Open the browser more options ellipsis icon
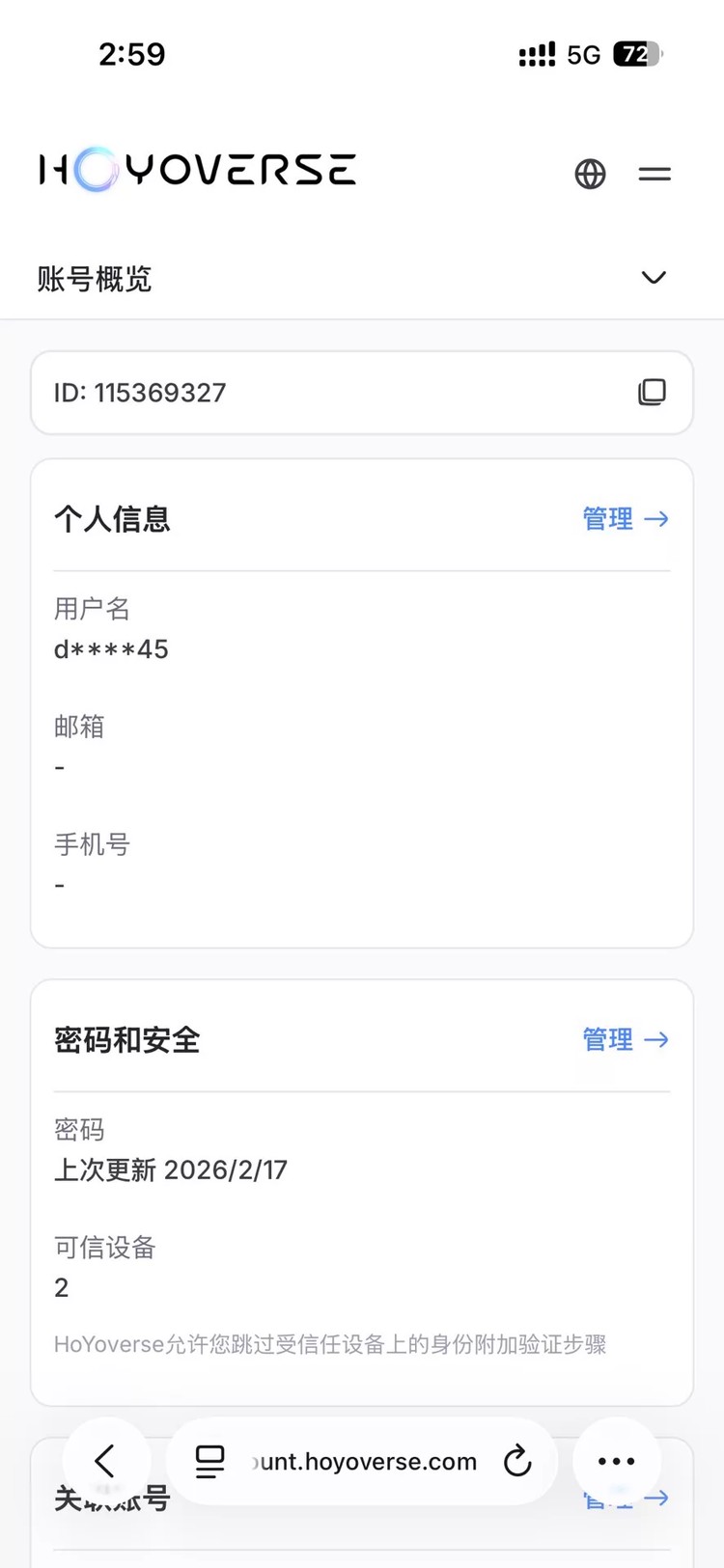 point(615,1461)
